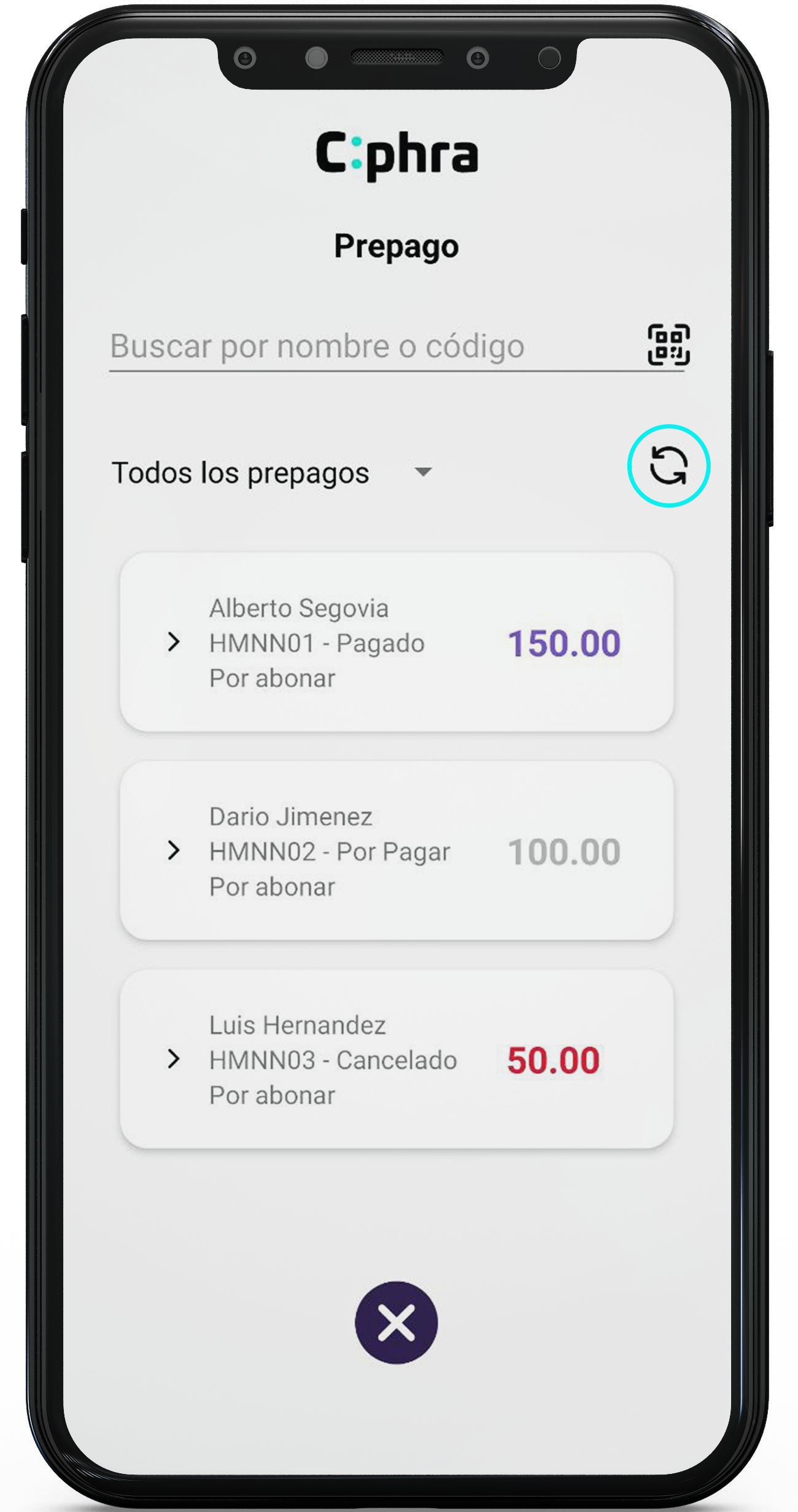The height and width of the screenshot is (1512, 798).
Task: Open Alberto Segovia's prepayment card
Action: click(x=397, y=642)
